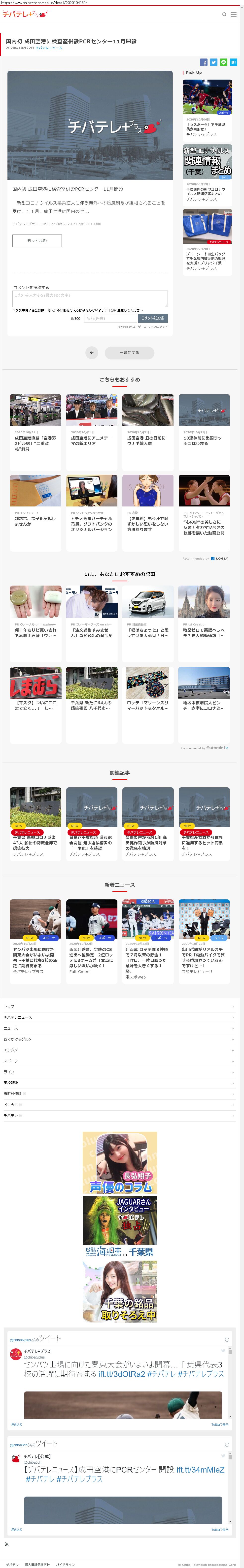Share the article on Facebook
This screenshot has height=1568, width=244.
204,62
